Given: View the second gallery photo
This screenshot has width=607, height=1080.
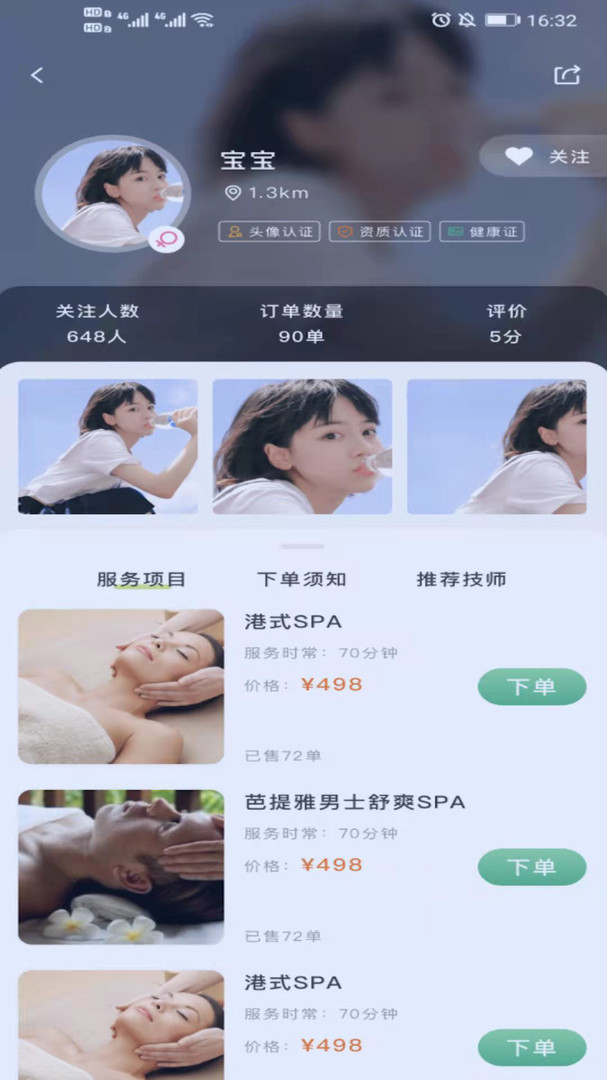Looking at the screenshot, I should click(x=302, y=447).
